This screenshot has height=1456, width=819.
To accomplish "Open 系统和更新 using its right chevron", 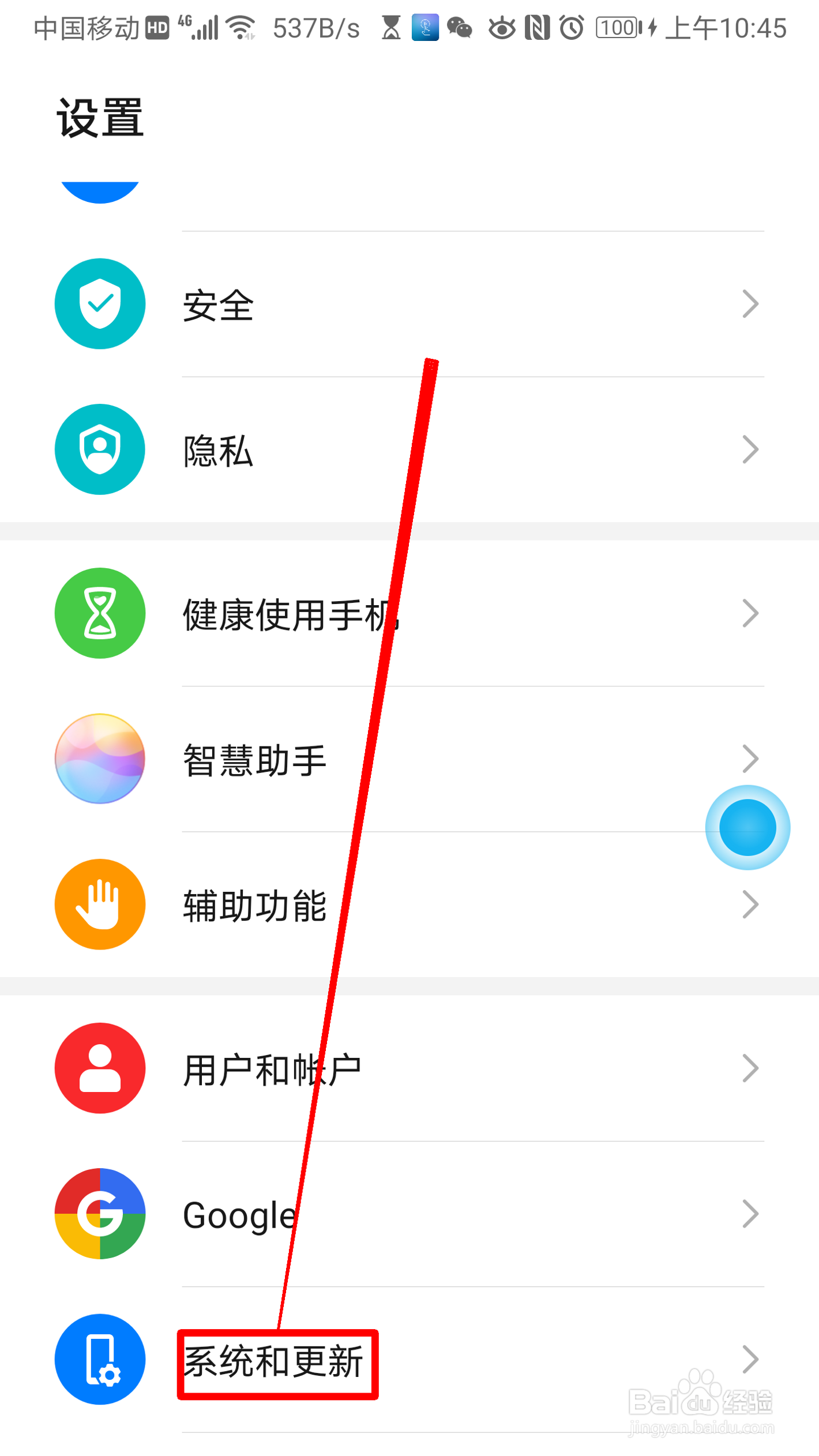I will [x=750, y=1360].
